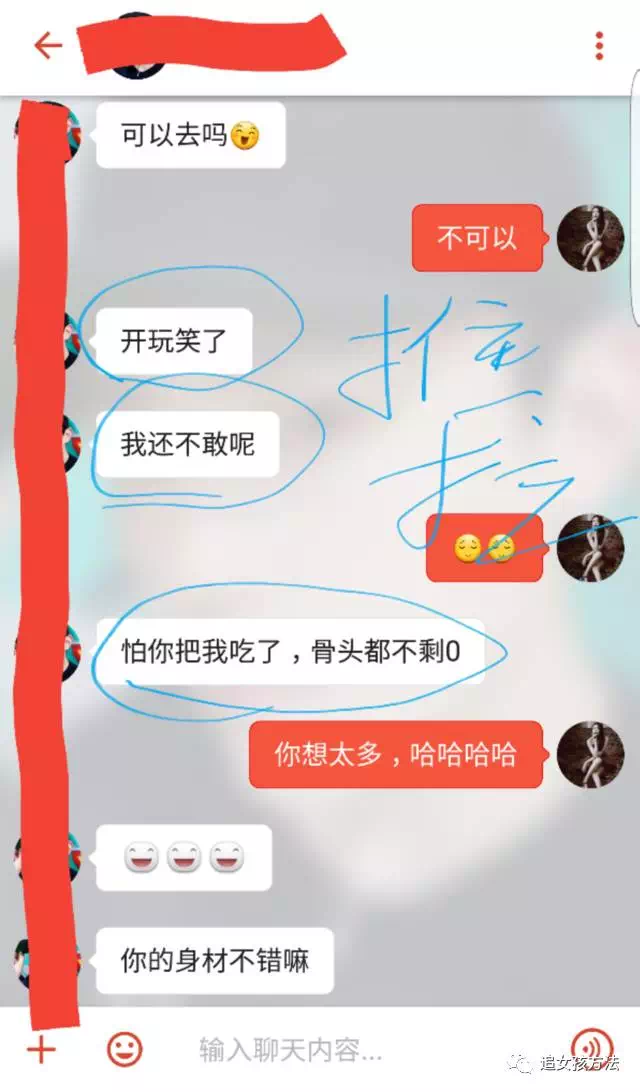This screenshot has height=1092, width=640.
Task: Open the plus attachment menu
Action: coord(40,1049)
